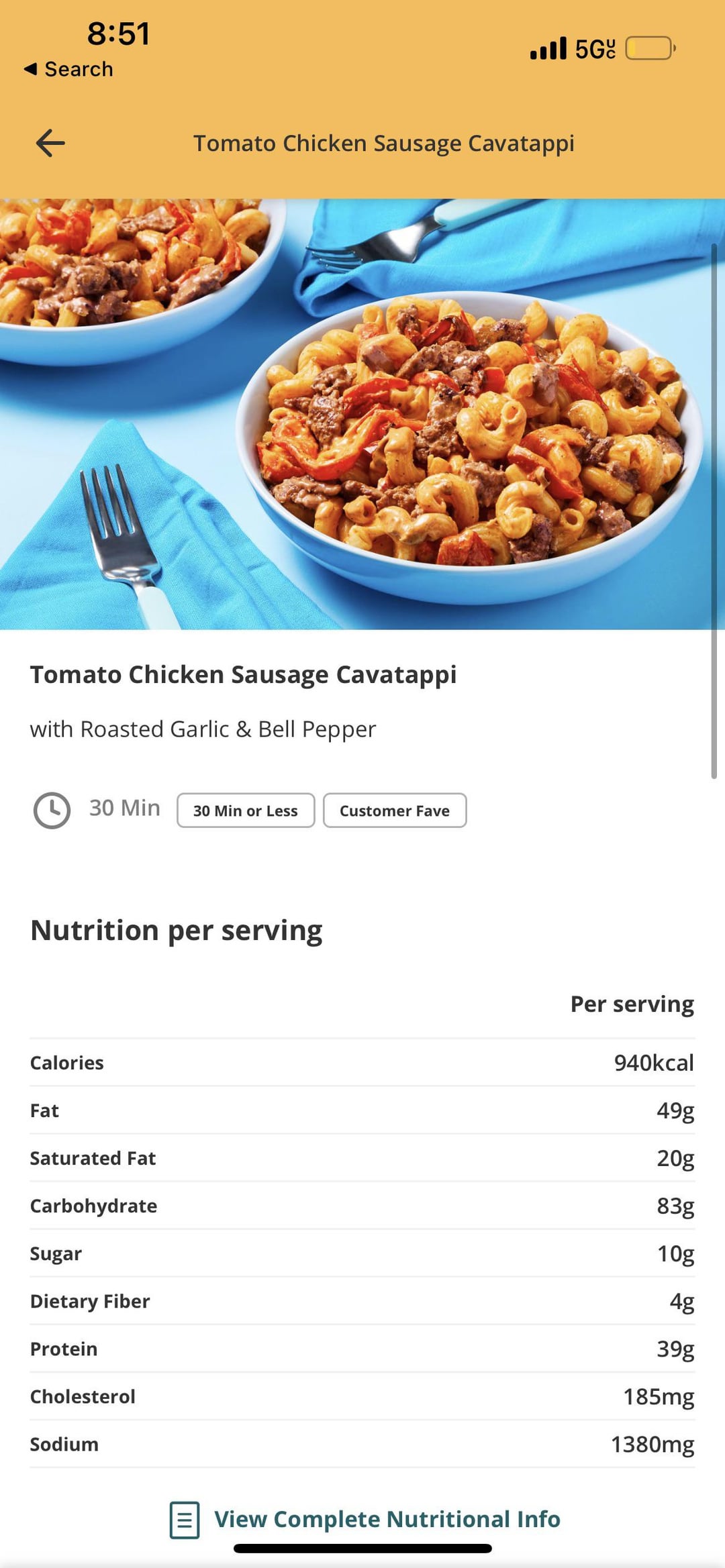Select the Customer Fave tag
This screenshot has width=725, height=1568.
coord(395,811)
